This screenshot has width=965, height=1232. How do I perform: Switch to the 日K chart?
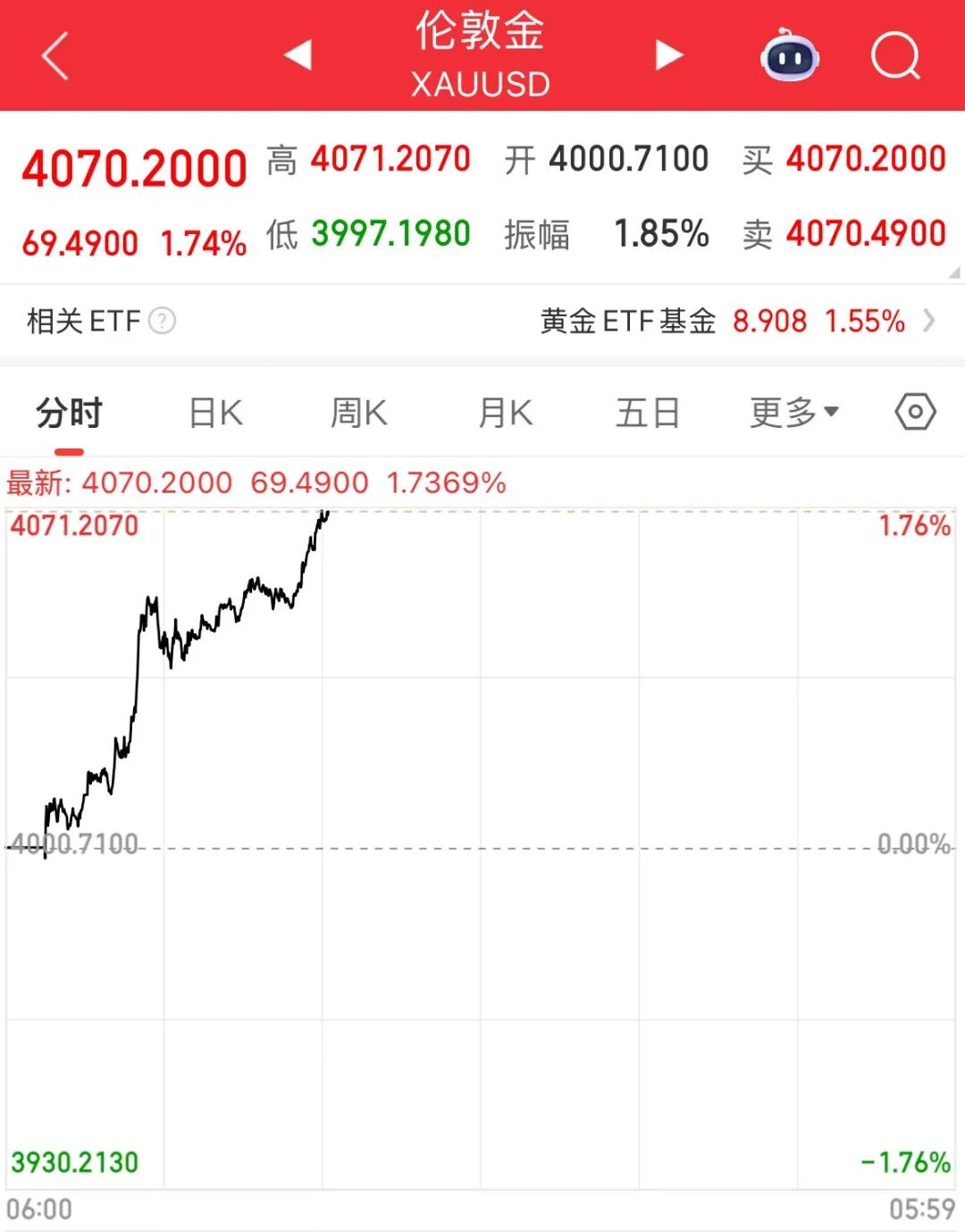215,414
